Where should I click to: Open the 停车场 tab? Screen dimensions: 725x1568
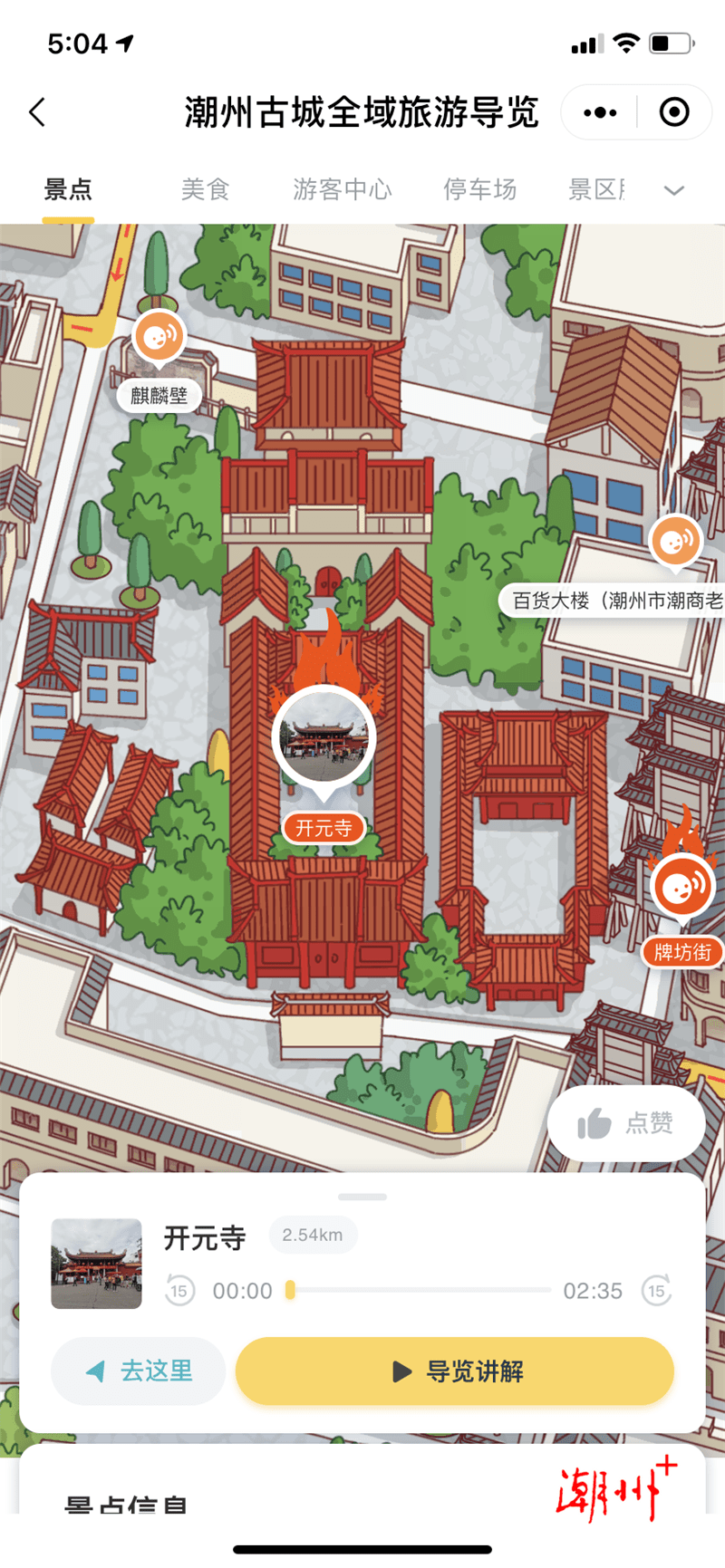[479, 190]
